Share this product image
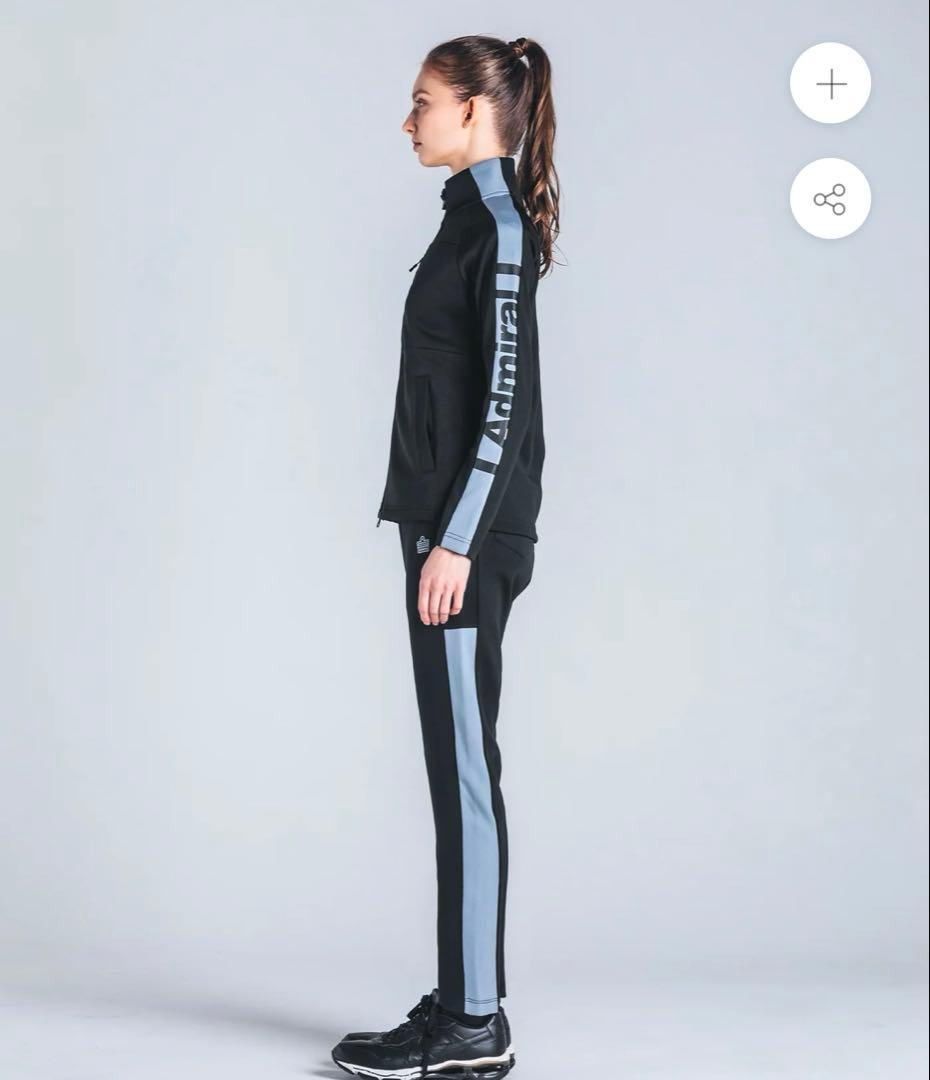930x1080 pixels. pos(830,199)
